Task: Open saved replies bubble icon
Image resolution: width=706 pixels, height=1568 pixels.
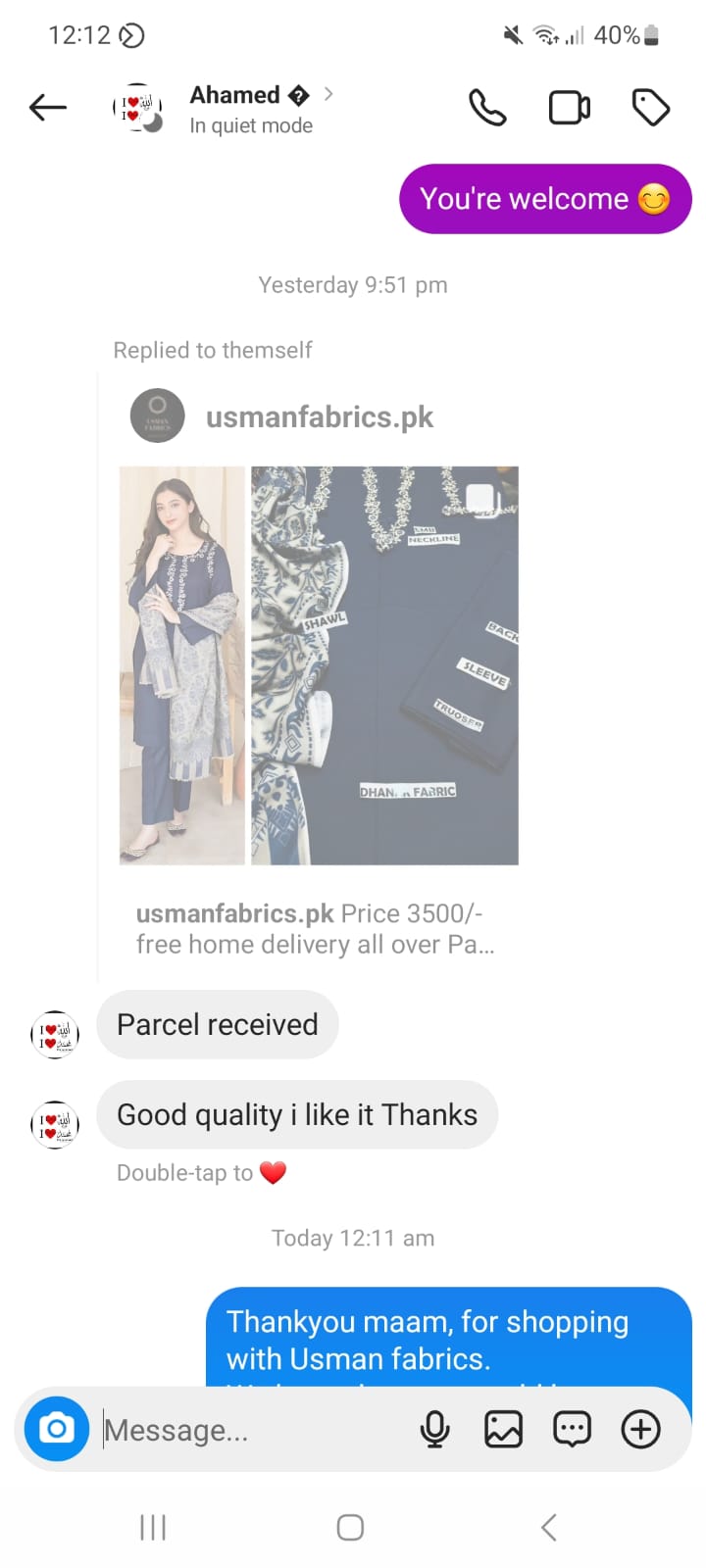Action: (x=572, y=1429)
